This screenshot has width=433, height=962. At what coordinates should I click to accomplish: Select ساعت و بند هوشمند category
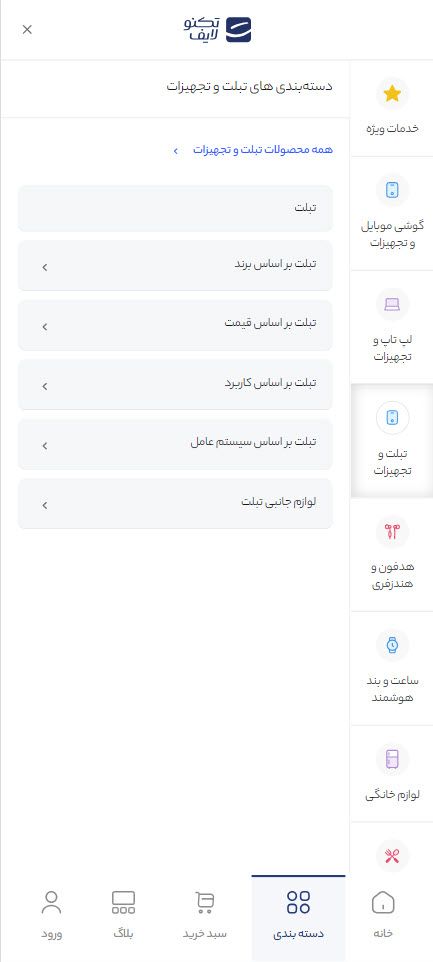coord(392,668)
